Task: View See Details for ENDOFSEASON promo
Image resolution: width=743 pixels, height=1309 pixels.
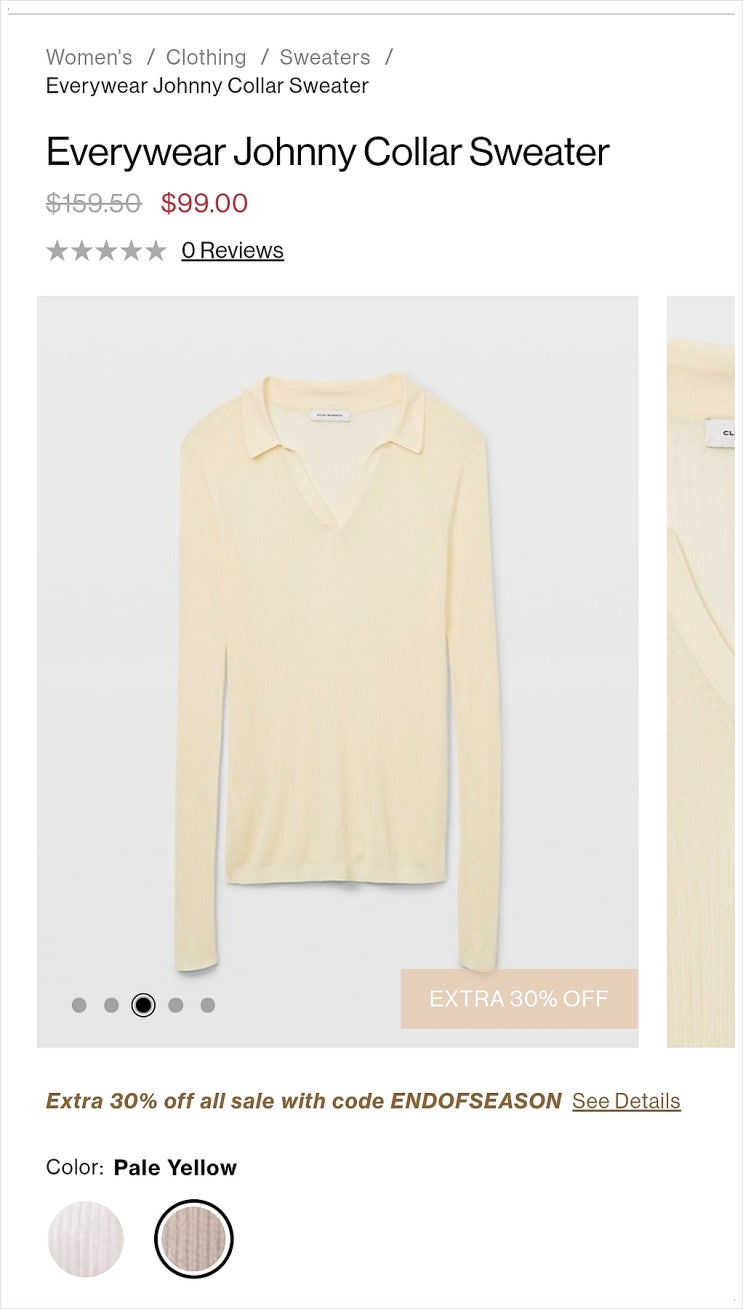Action: coord(626,1101)
